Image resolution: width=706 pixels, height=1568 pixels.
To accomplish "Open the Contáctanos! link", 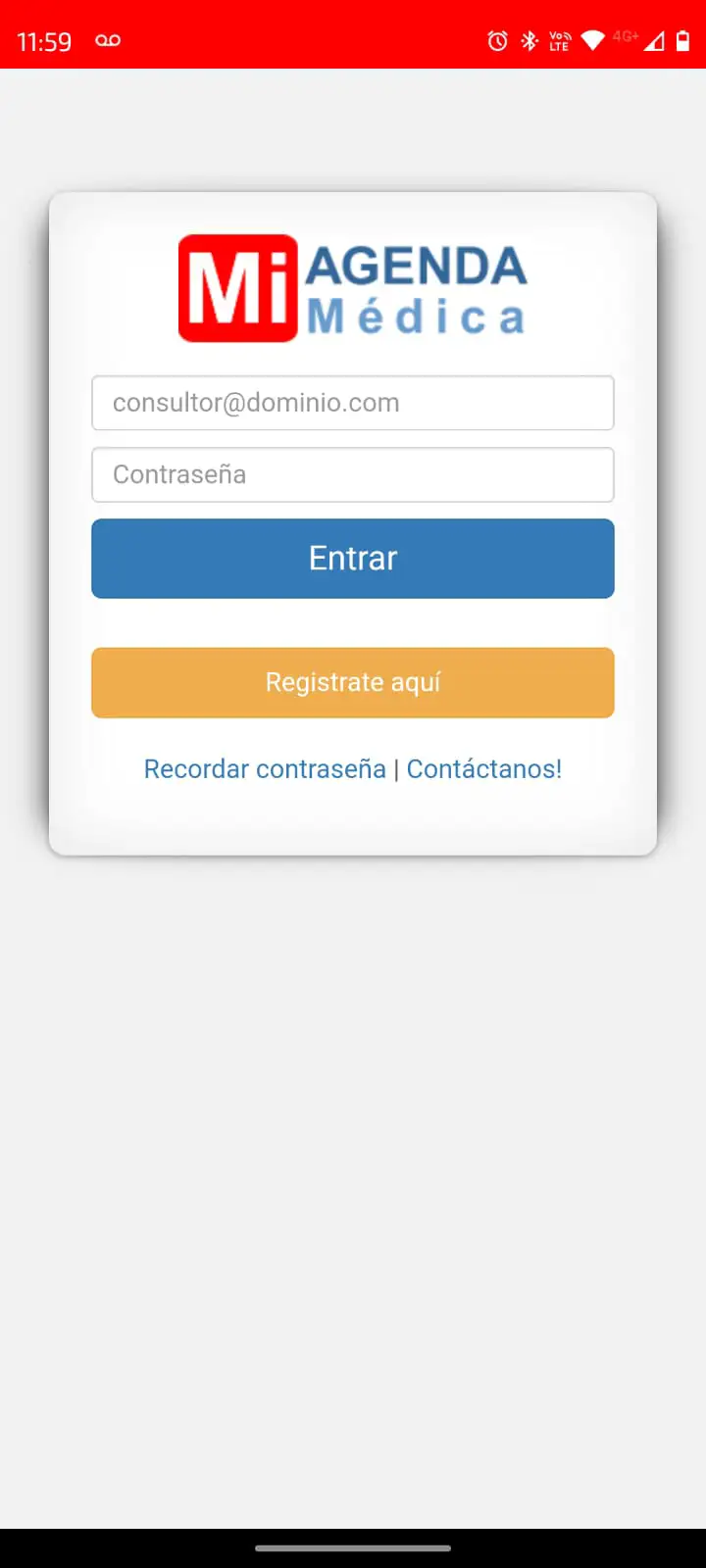I will tap(484, 769).
